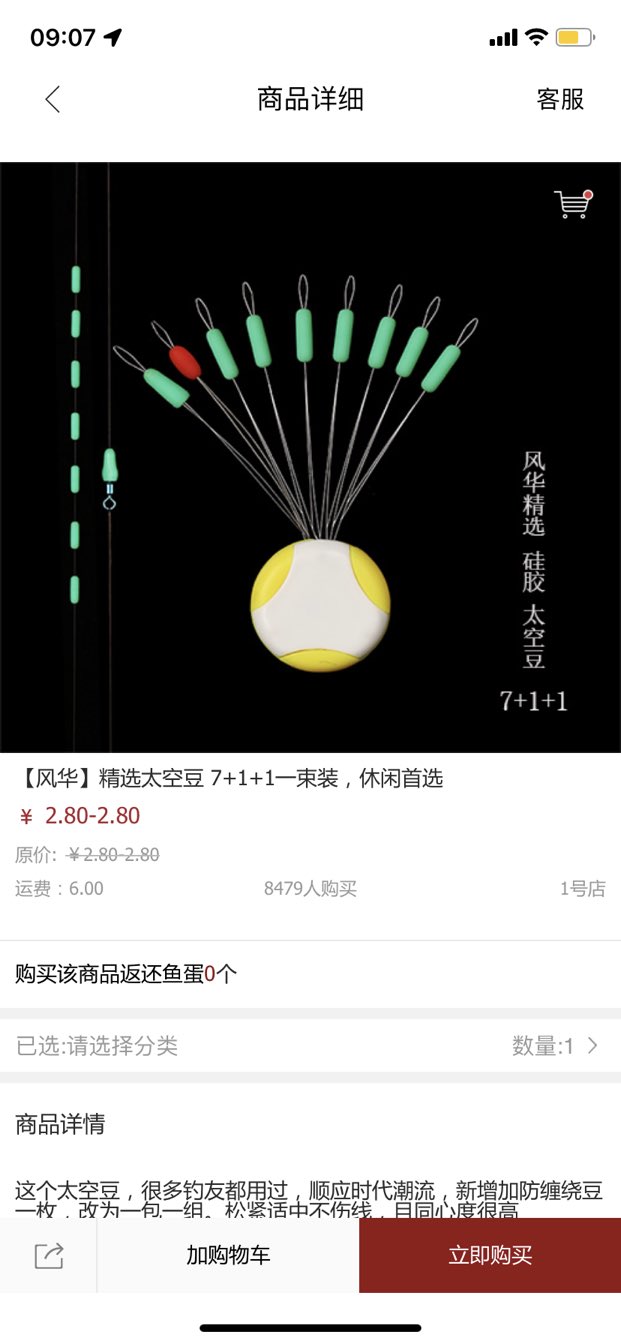Image resolution: width=621 pixels, height=1344 pixels.
Task: Open the 请选择分类 selection row
Action: (x=310, y=1046)
